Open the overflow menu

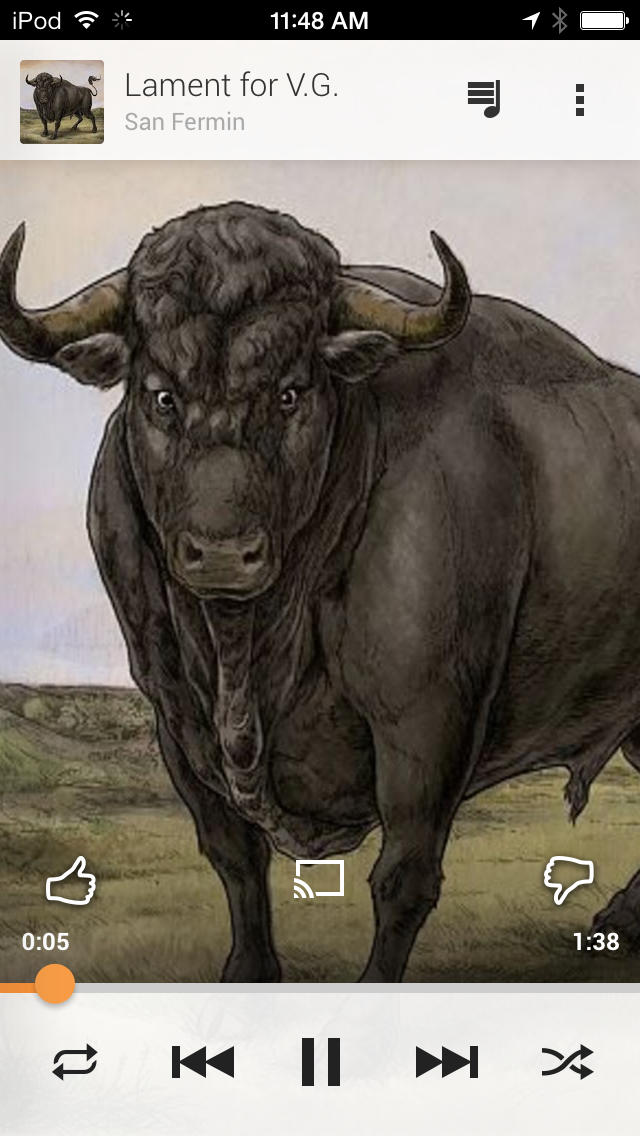click(580, 99)
